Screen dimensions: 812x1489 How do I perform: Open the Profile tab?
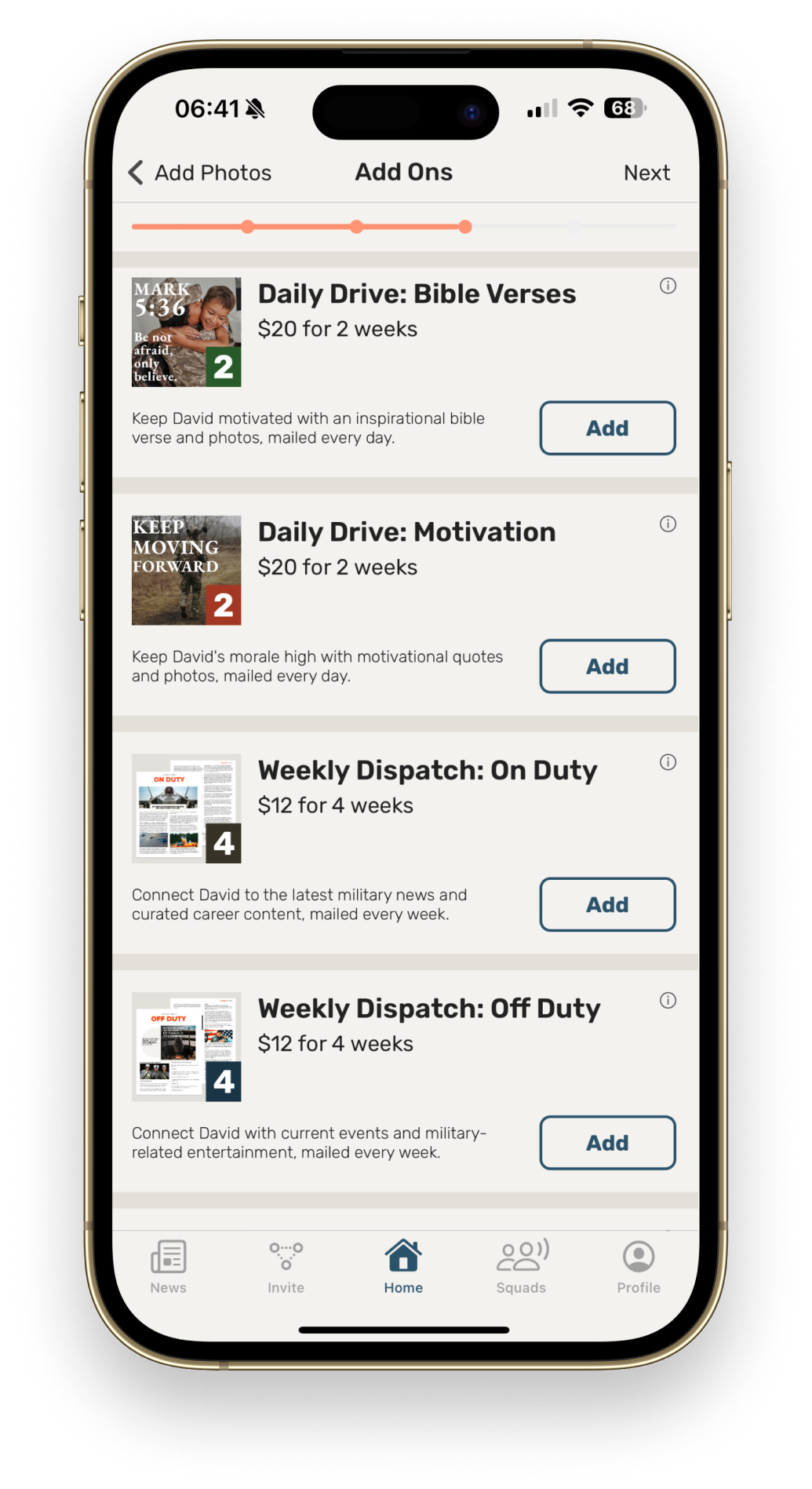point(639,1266)
